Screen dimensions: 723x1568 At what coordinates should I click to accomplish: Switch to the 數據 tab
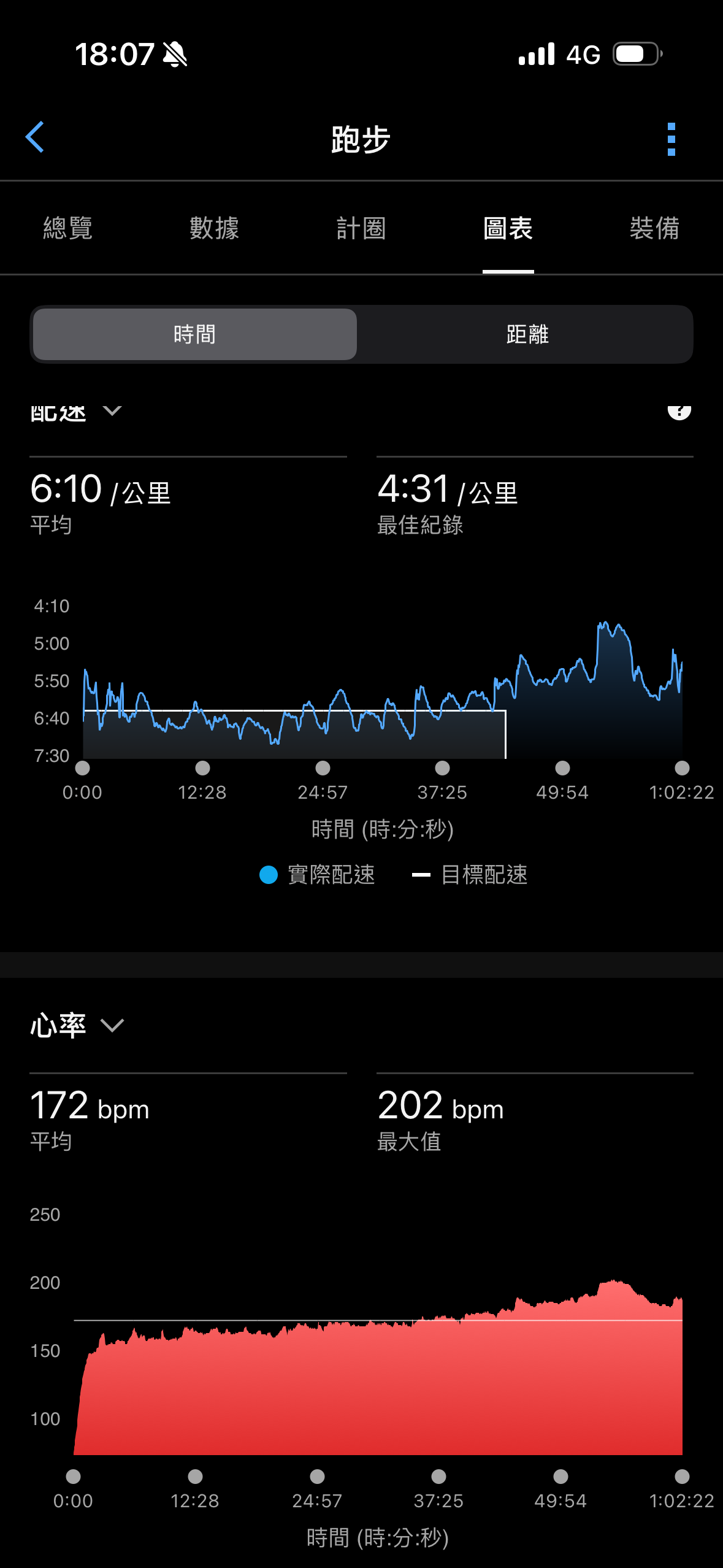coord(214,228)
